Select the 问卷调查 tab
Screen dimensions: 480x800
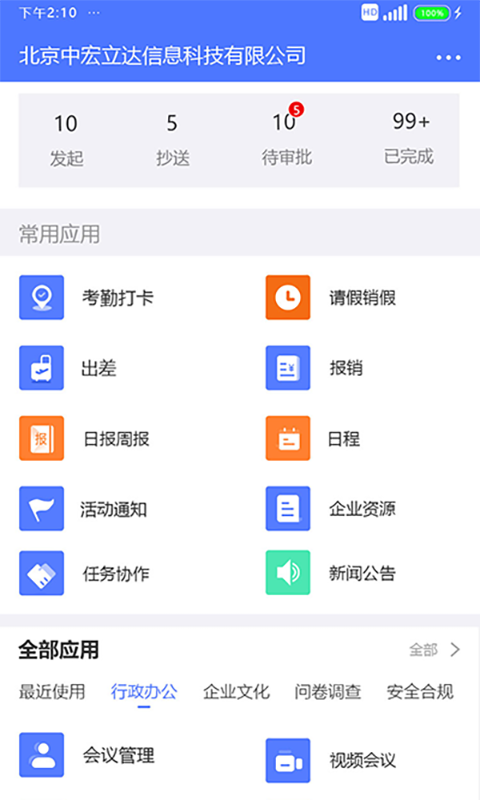tap(328, 692)
